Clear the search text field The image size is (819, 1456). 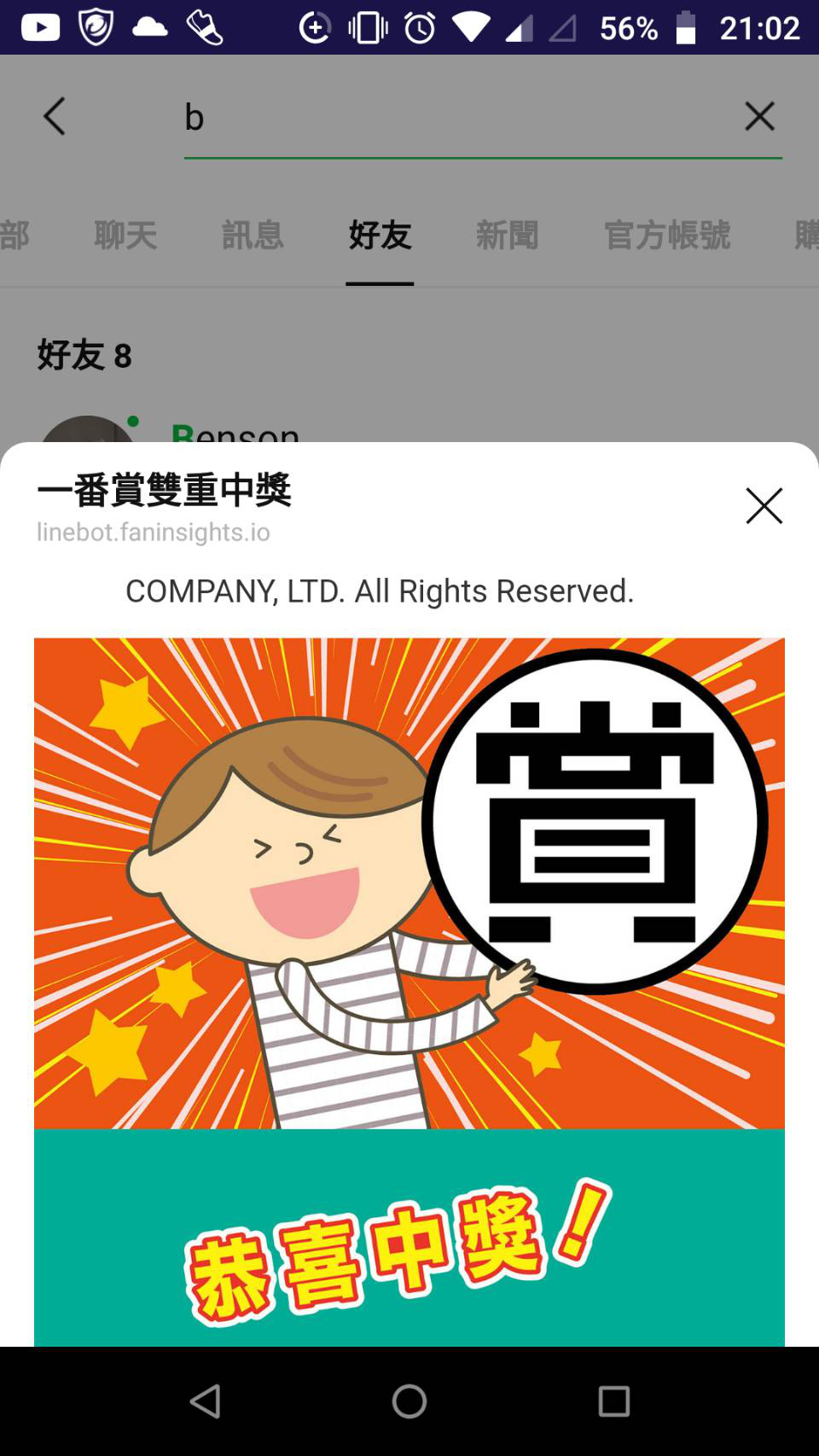point(758,116)
